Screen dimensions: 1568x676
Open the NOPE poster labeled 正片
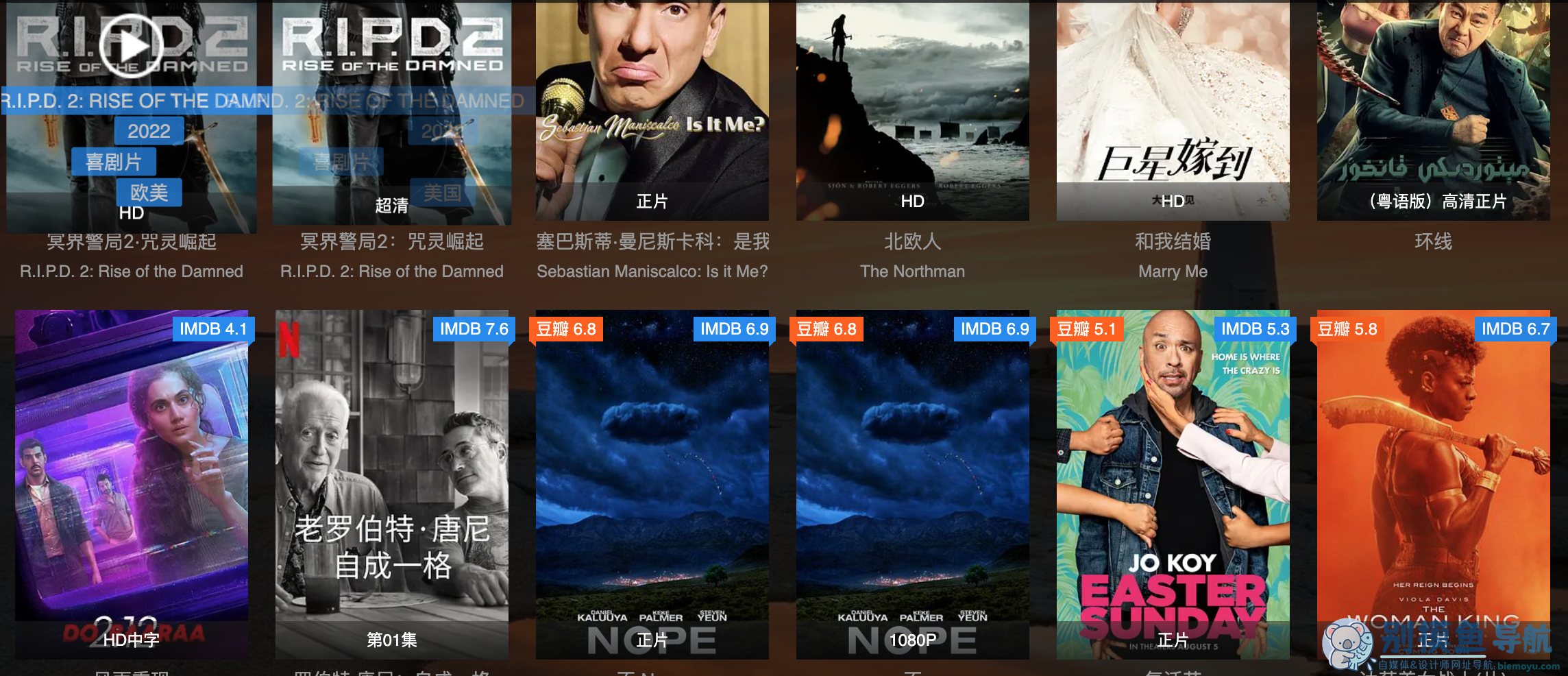tap(652, 480)
